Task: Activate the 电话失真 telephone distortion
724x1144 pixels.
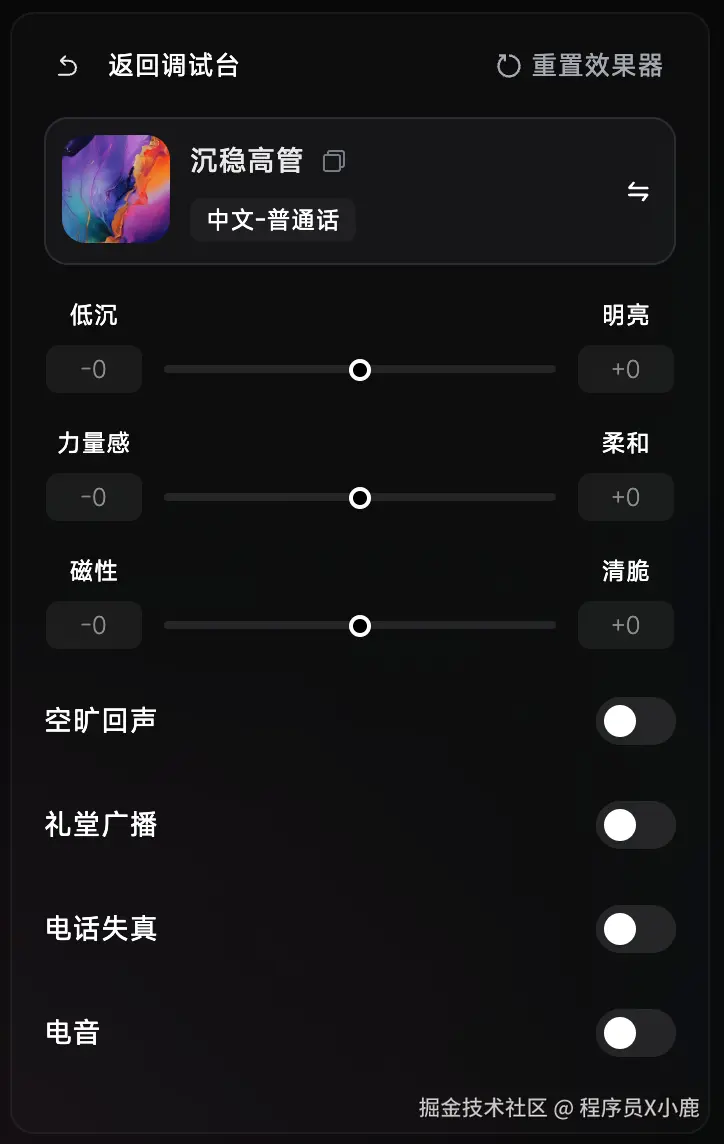Action: tap(636, 928)
